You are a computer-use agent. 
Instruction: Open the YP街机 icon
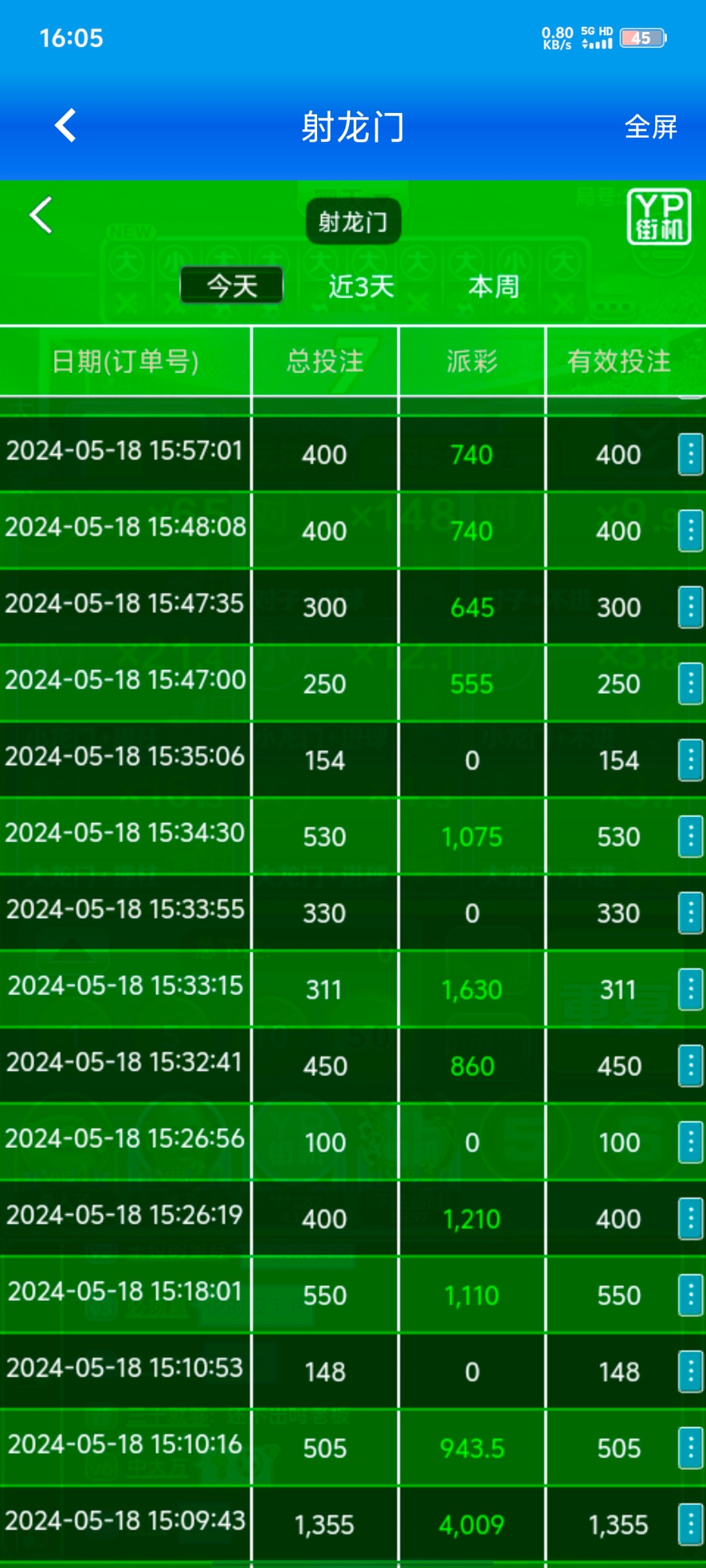(x=658, y=217)
